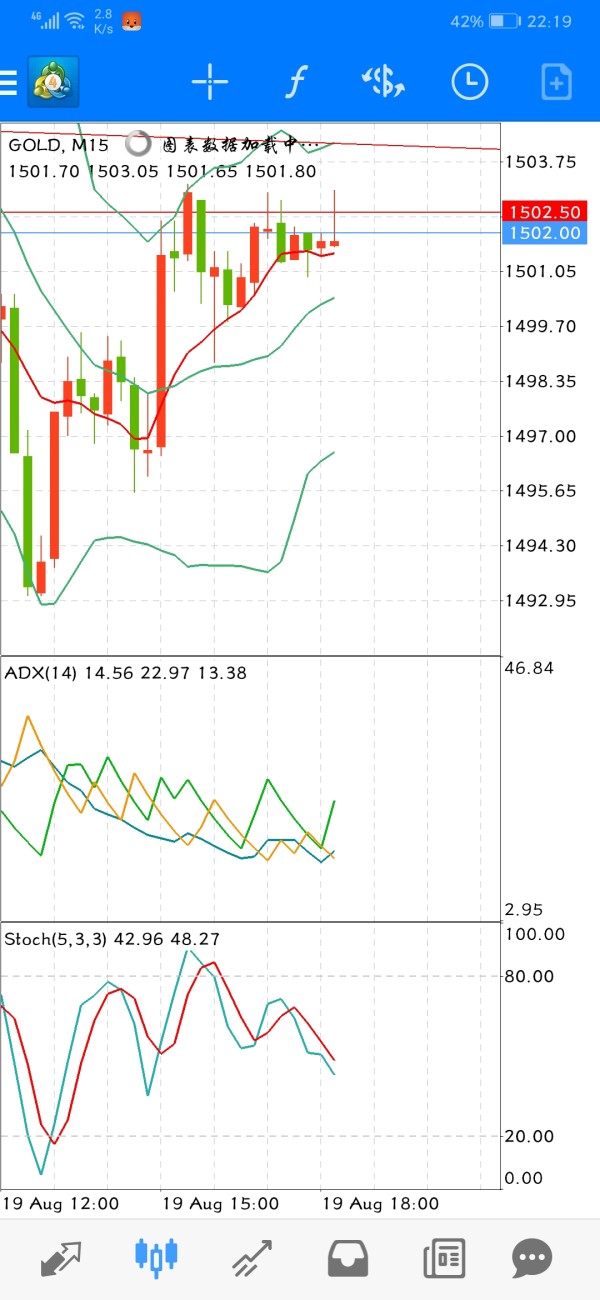Open the History inbox tab
600x1300 pixels.
tap(348, 1256)
